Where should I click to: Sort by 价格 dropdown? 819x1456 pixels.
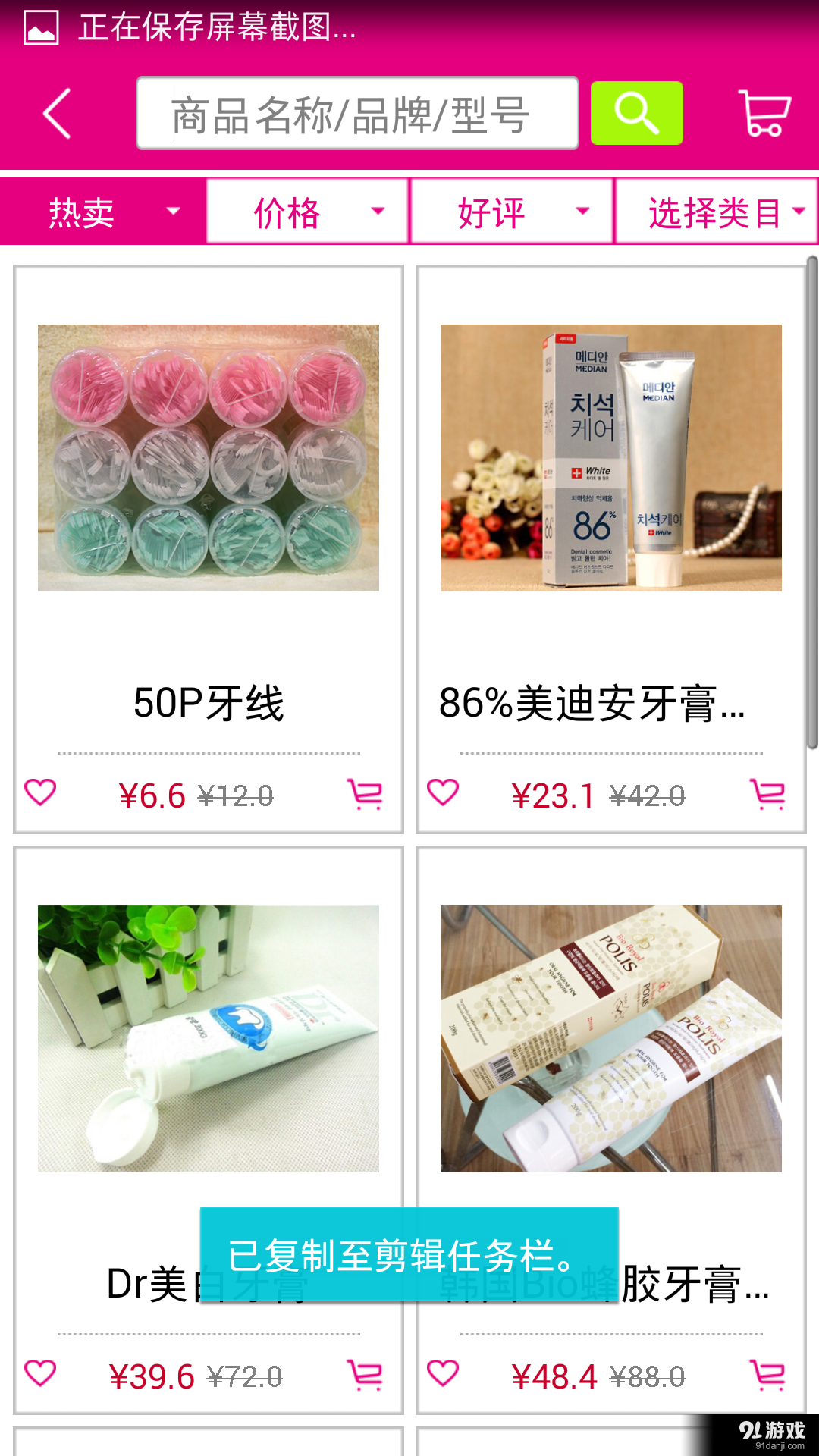[x=308, y=212]
